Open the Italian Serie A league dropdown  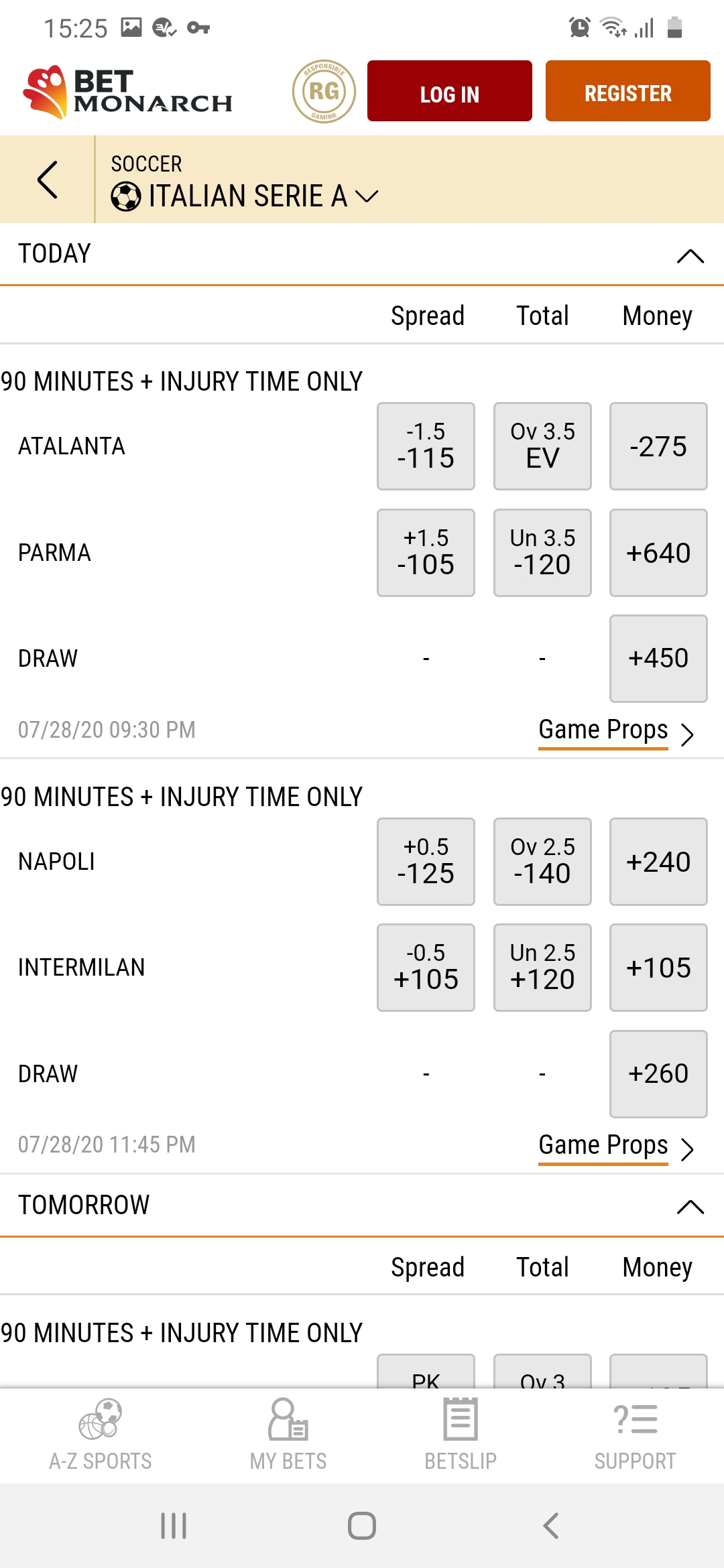tap(245, 196)
